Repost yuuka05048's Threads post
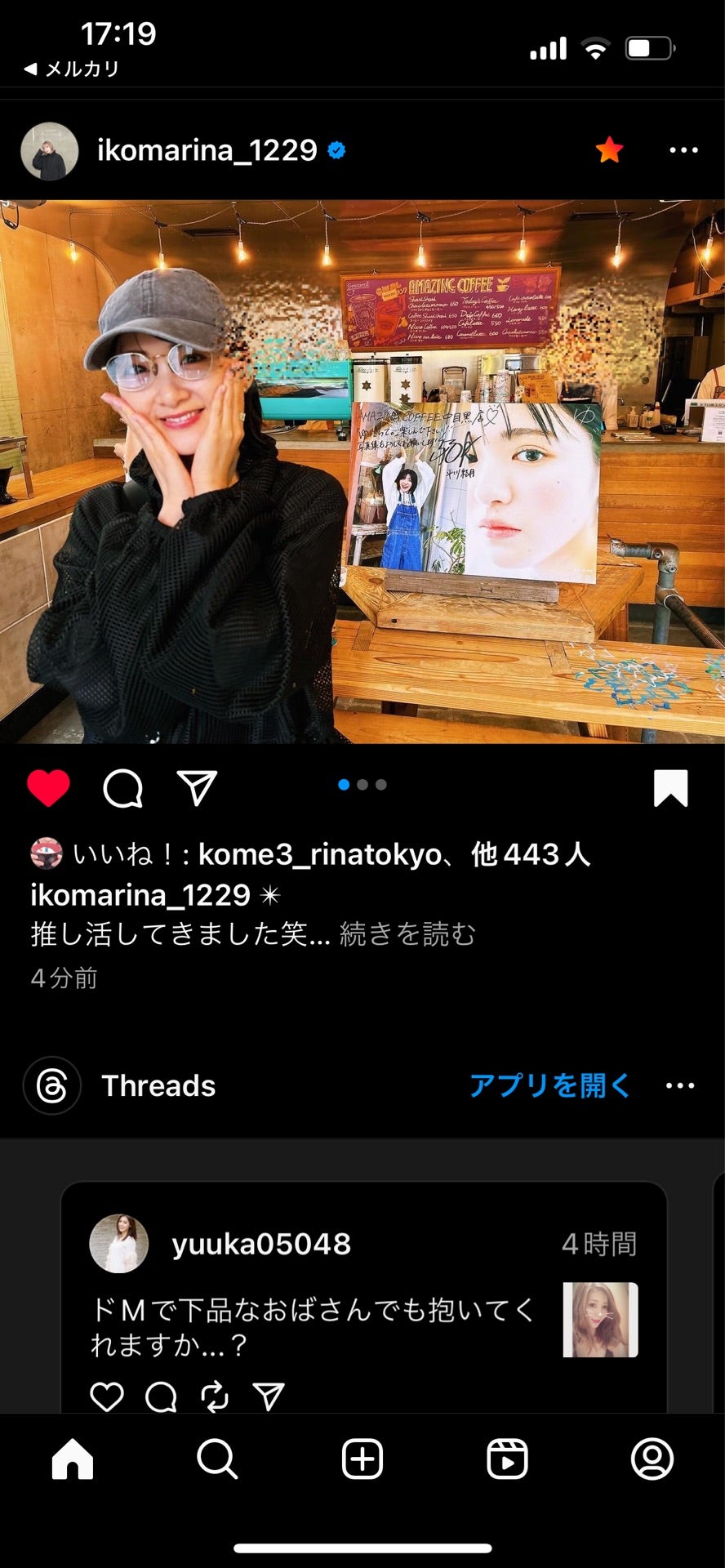725x1568 pixels. (x=215, y=1396)
